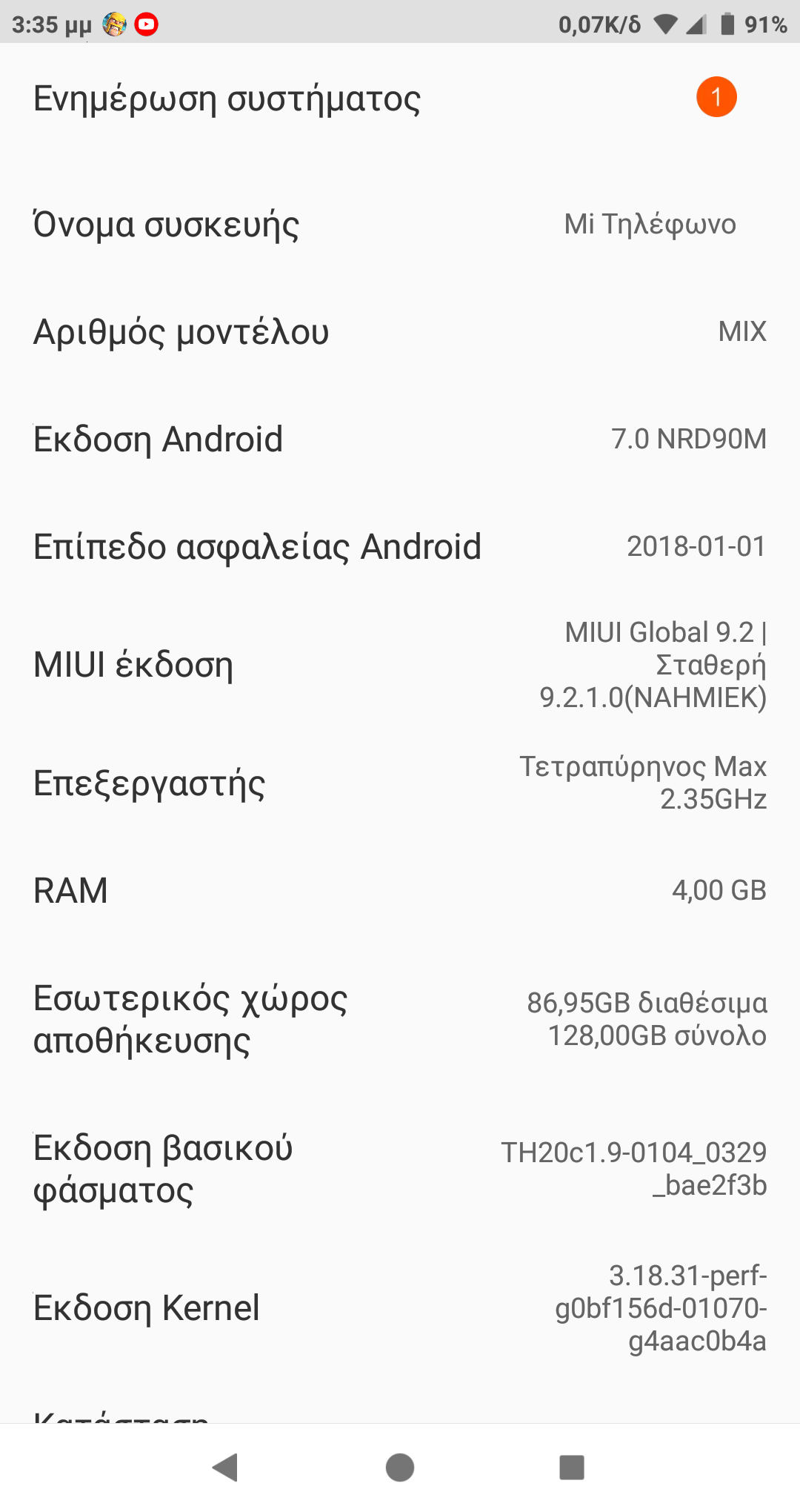Tap the Εκδοση βασικού φάσματος row

click(400, 1169)
